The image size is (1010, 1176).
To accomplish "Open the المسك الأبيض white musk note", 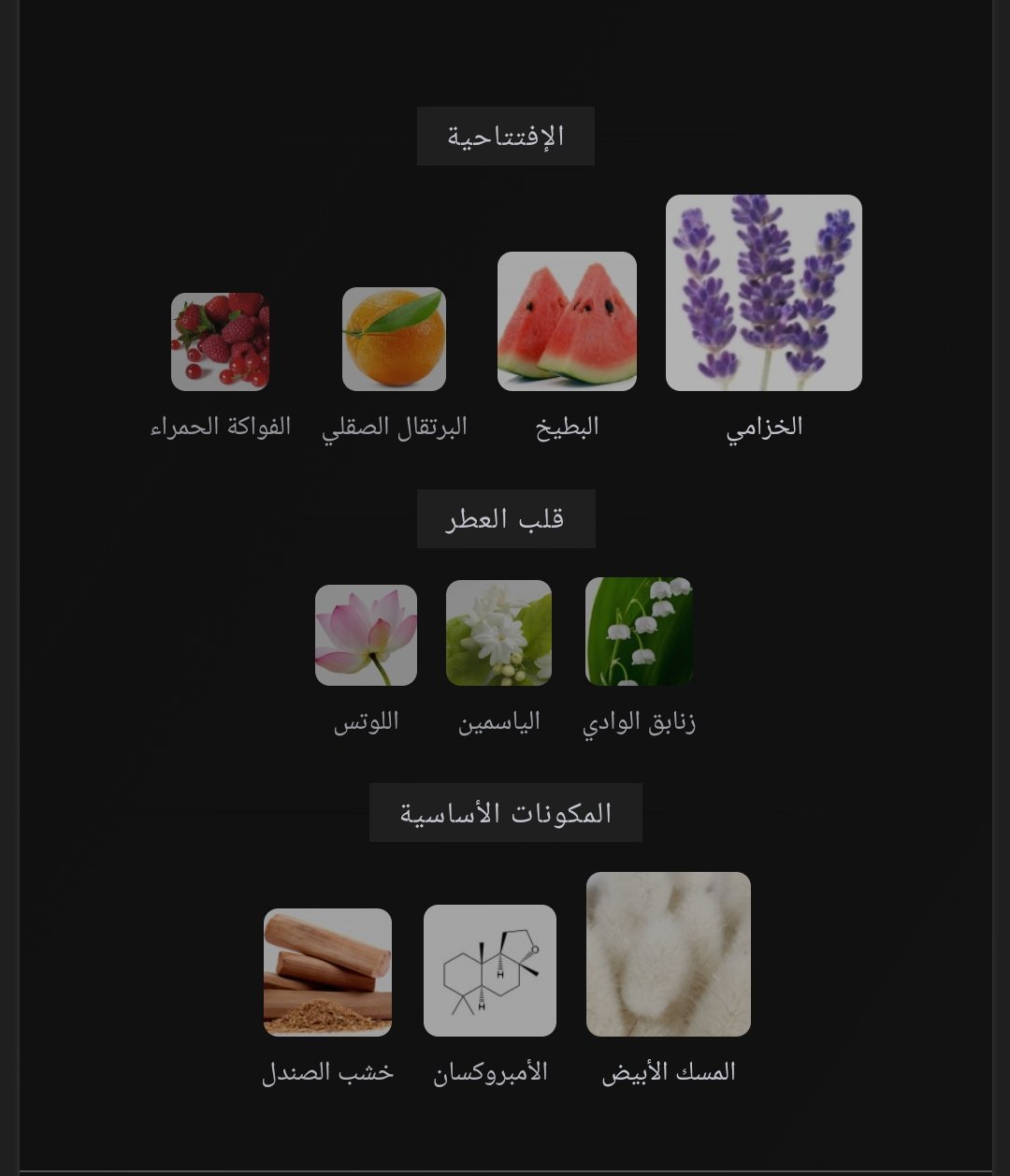I will click(x=669, y=954).
